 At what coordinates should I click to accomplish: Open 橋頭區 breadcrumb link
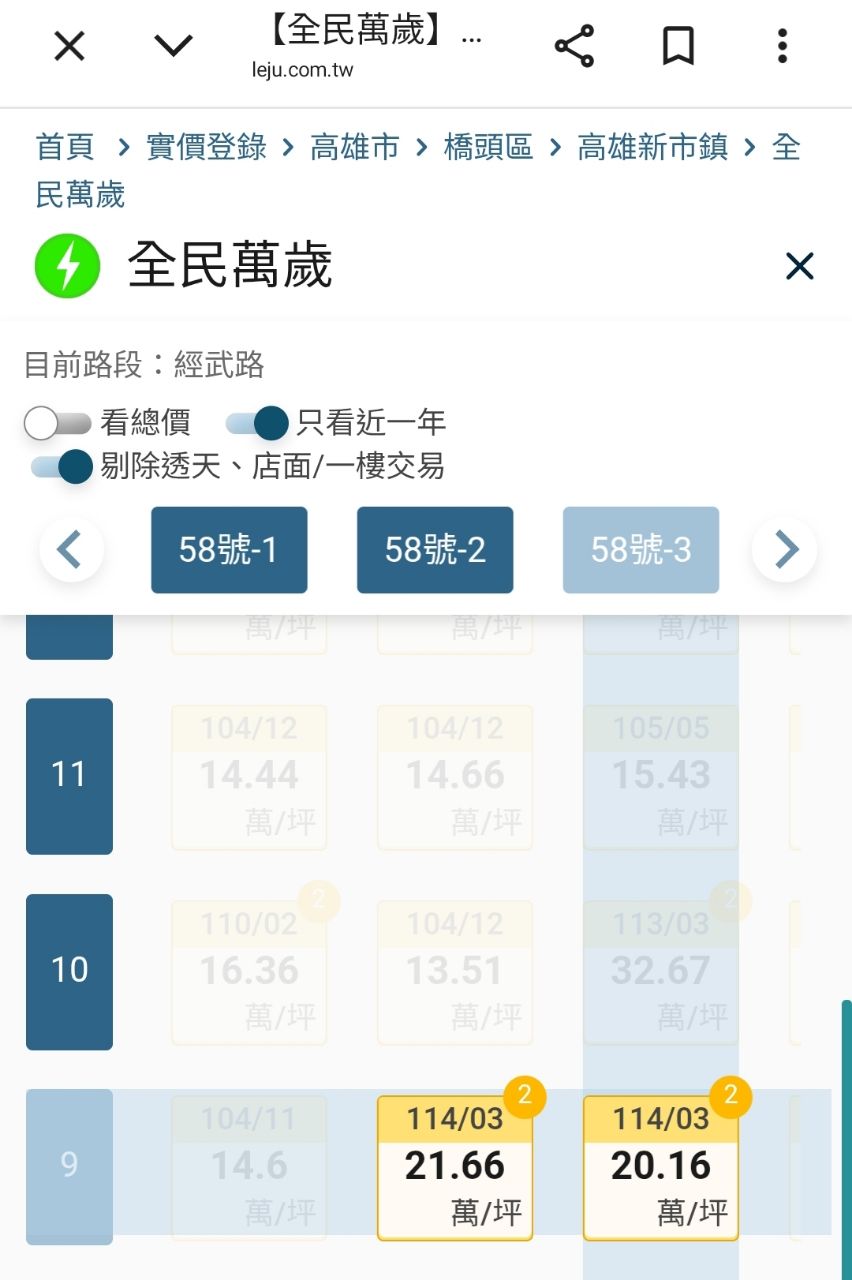[488, 148]
